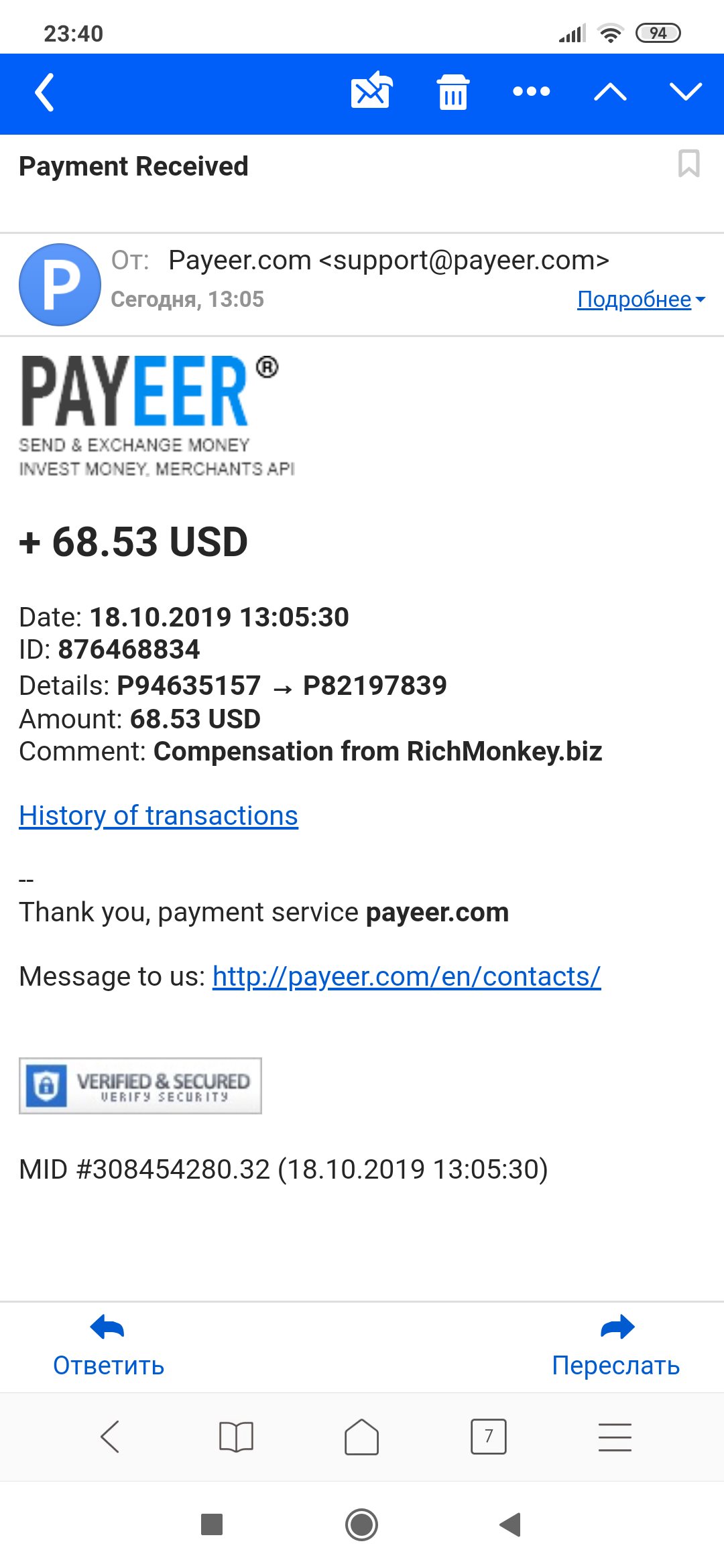
Task: Tap the Verified & Secured badge
Action: coord(140,1086)
